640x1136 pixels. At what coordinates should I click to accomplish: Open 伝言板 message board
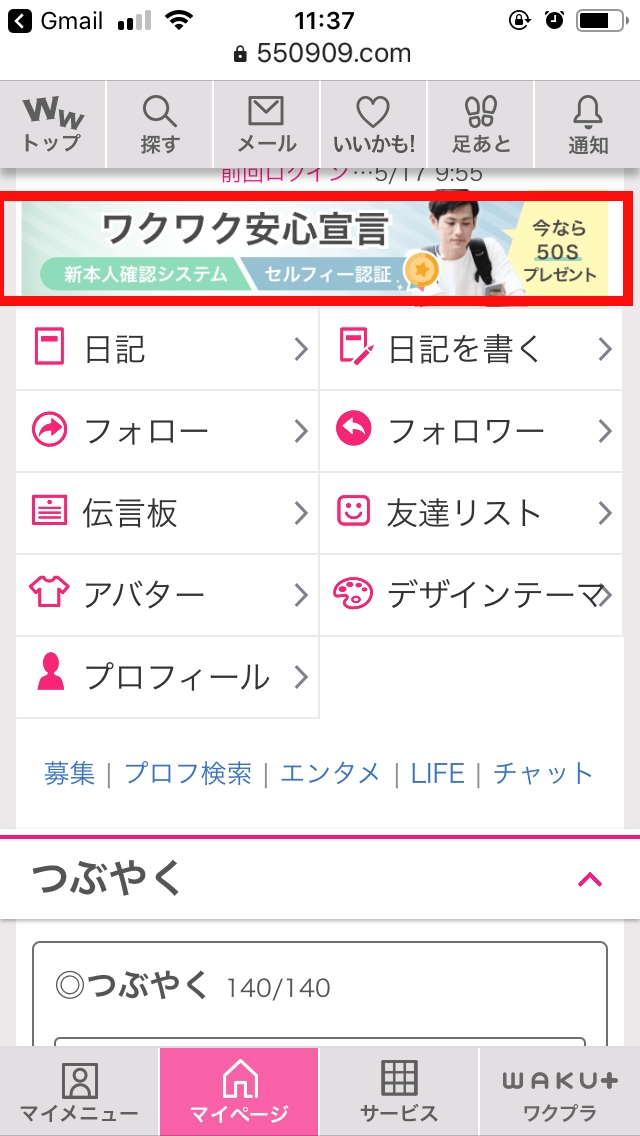point(167,513)
